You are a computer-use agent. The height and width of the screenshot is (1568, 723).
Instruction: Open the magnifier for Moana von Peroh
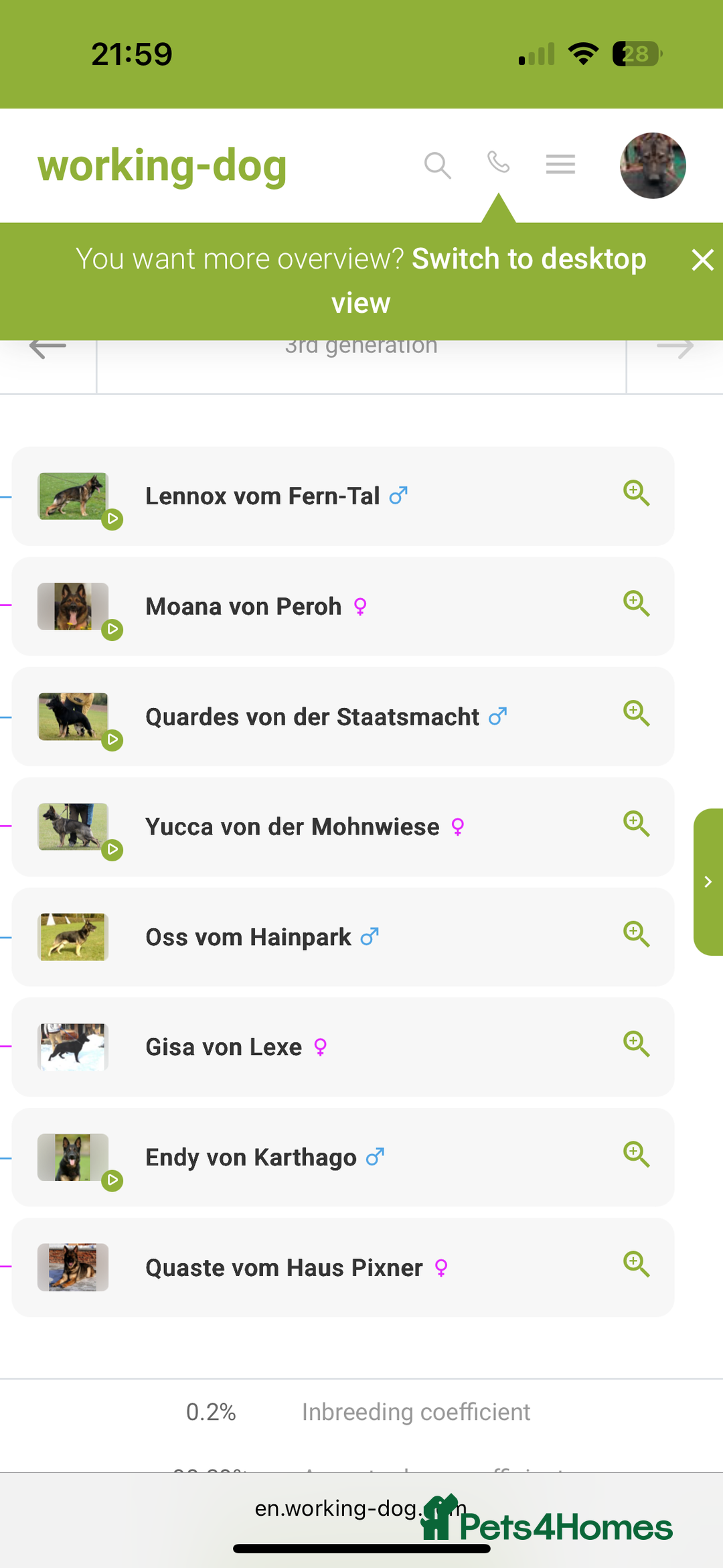tap(636, 604)
